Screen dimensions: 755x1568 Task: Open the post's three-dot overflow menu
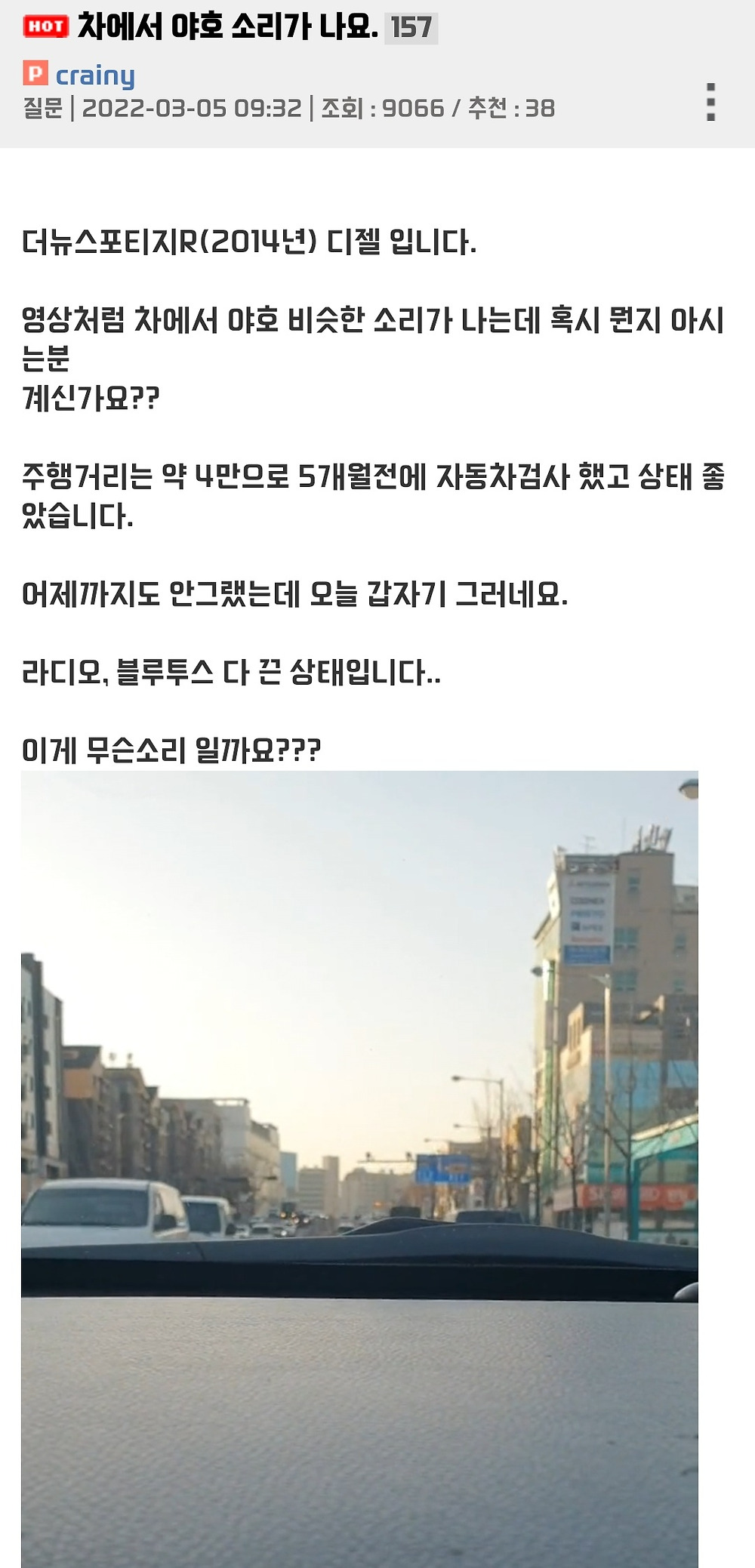pyautogui.click(x=710, y=102)
